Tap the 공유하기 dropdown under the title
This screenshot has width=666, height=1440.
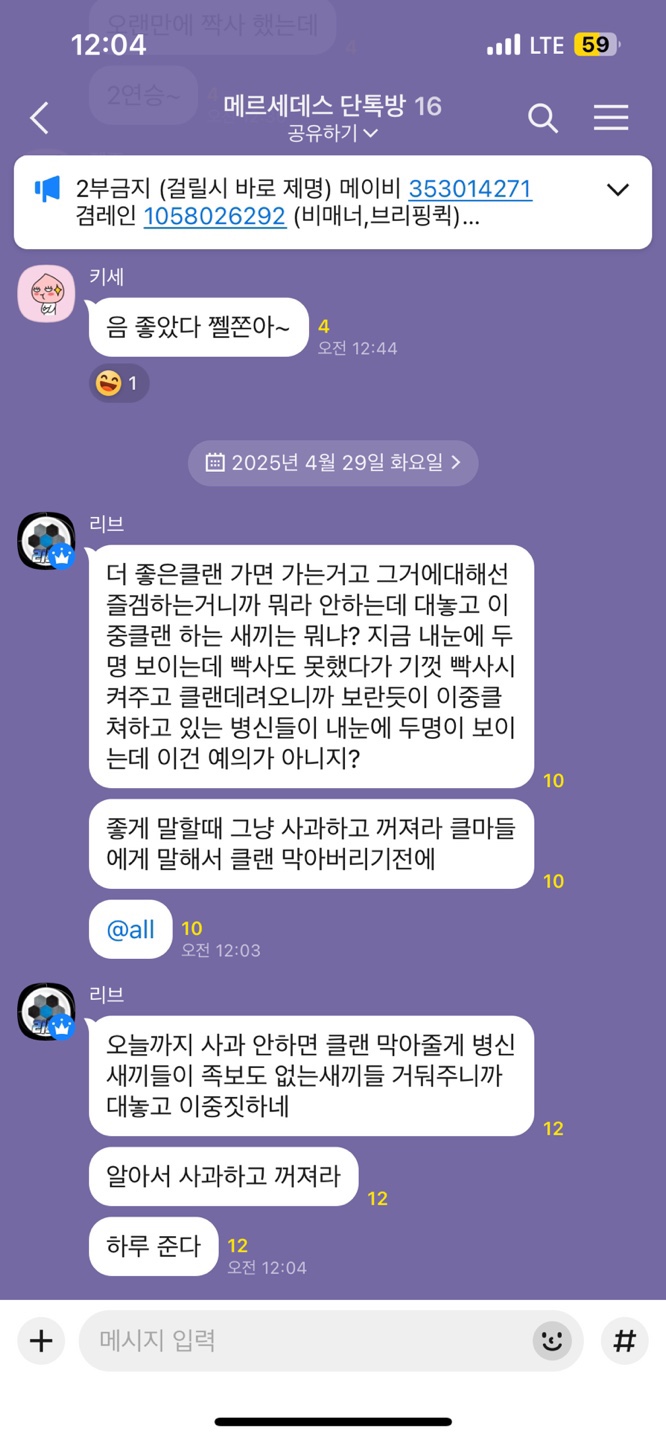coord(332,133)
